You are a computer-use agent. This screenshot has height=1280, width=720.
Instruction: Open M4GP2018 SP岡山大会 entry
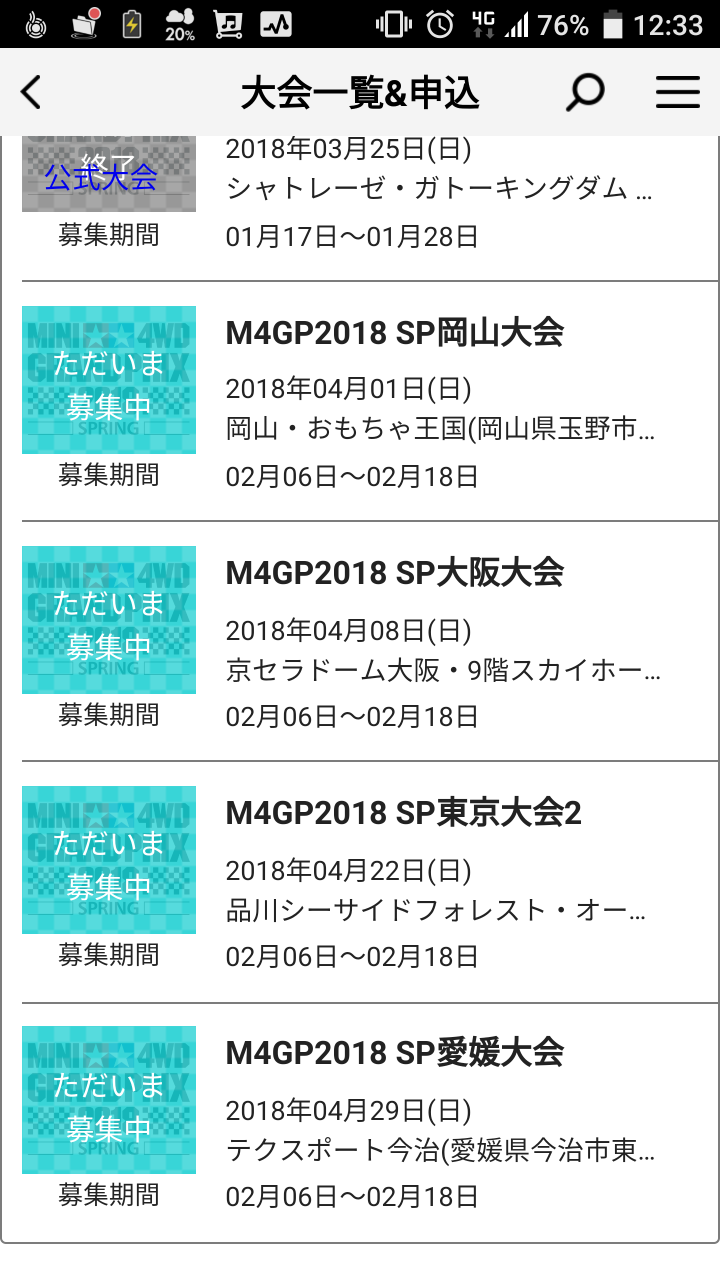click(x=360, y=401)
